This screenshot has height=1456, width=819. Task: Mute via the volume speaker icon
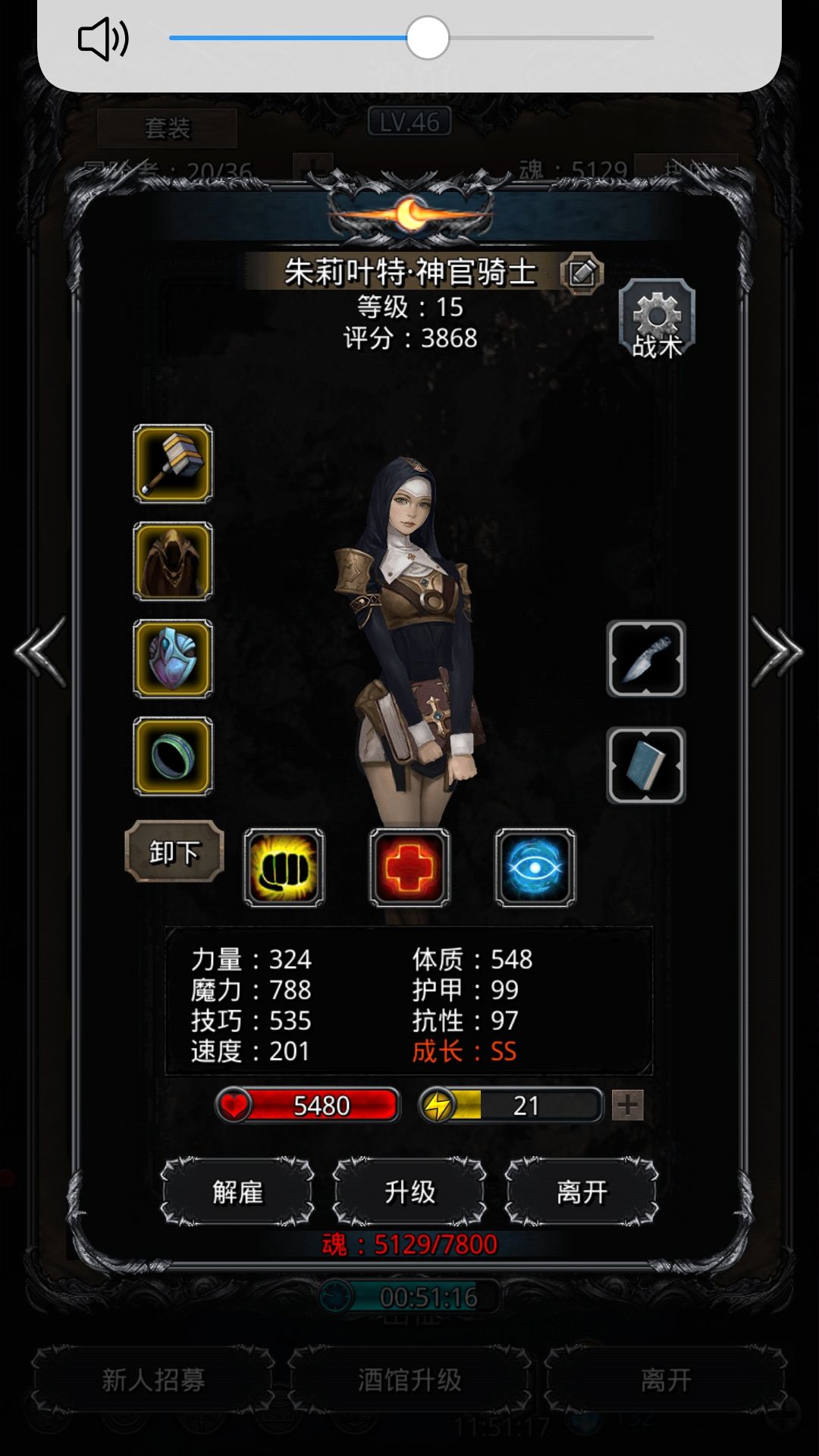click(103, 39)
